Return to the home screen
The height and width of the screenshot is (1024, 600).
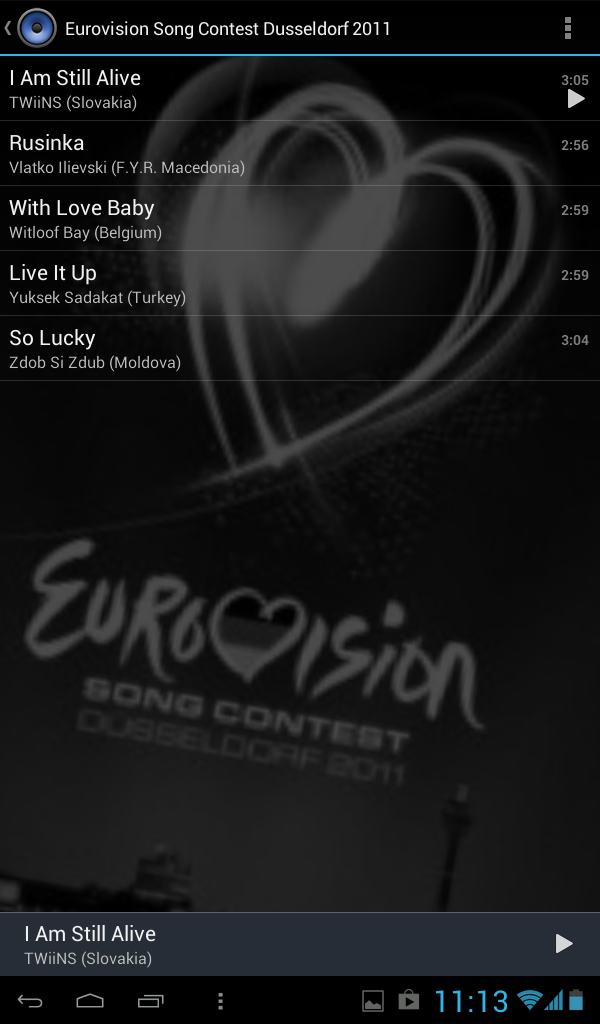(x=90, y=1001)
